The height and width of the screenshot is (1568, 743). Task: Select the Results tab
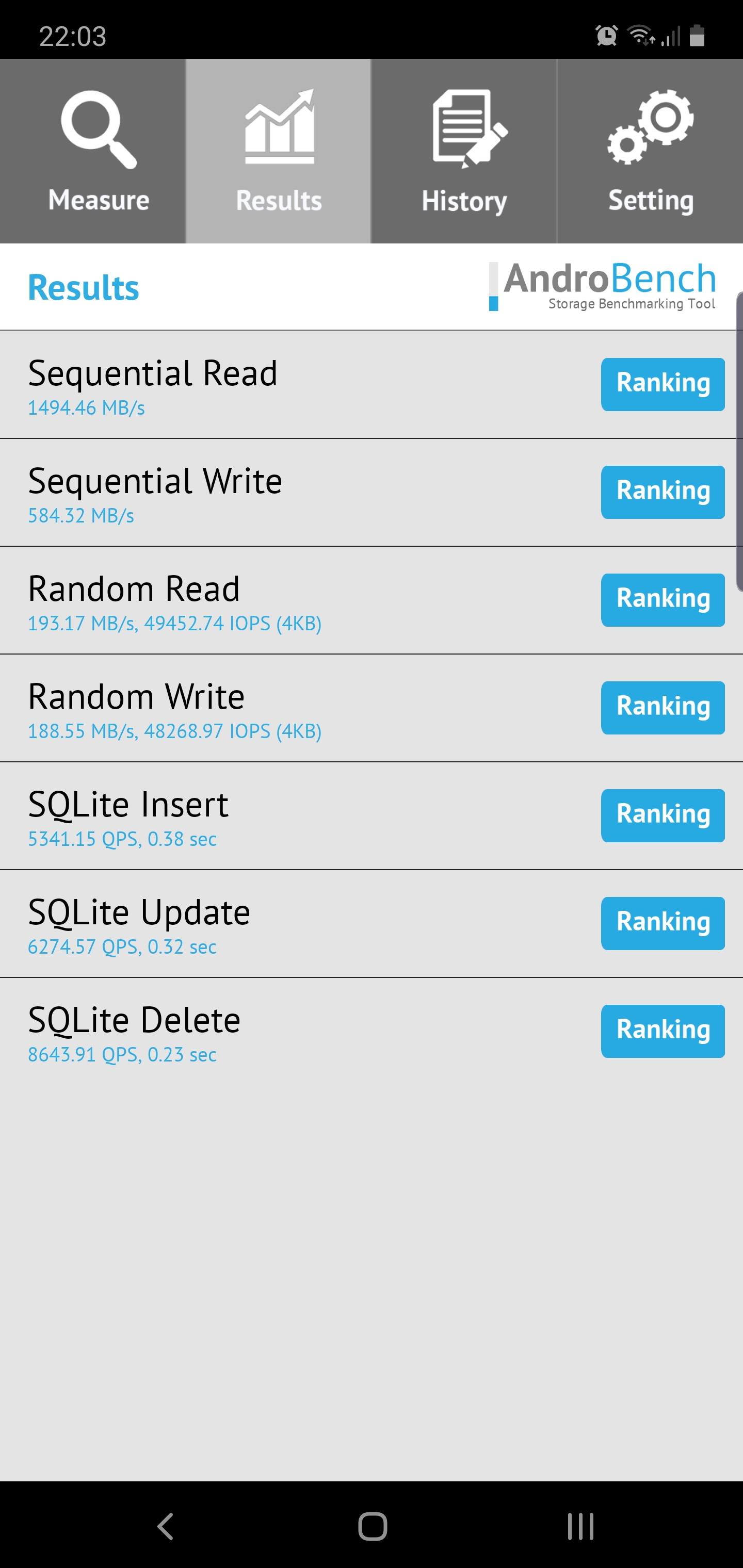click(278, 151)
